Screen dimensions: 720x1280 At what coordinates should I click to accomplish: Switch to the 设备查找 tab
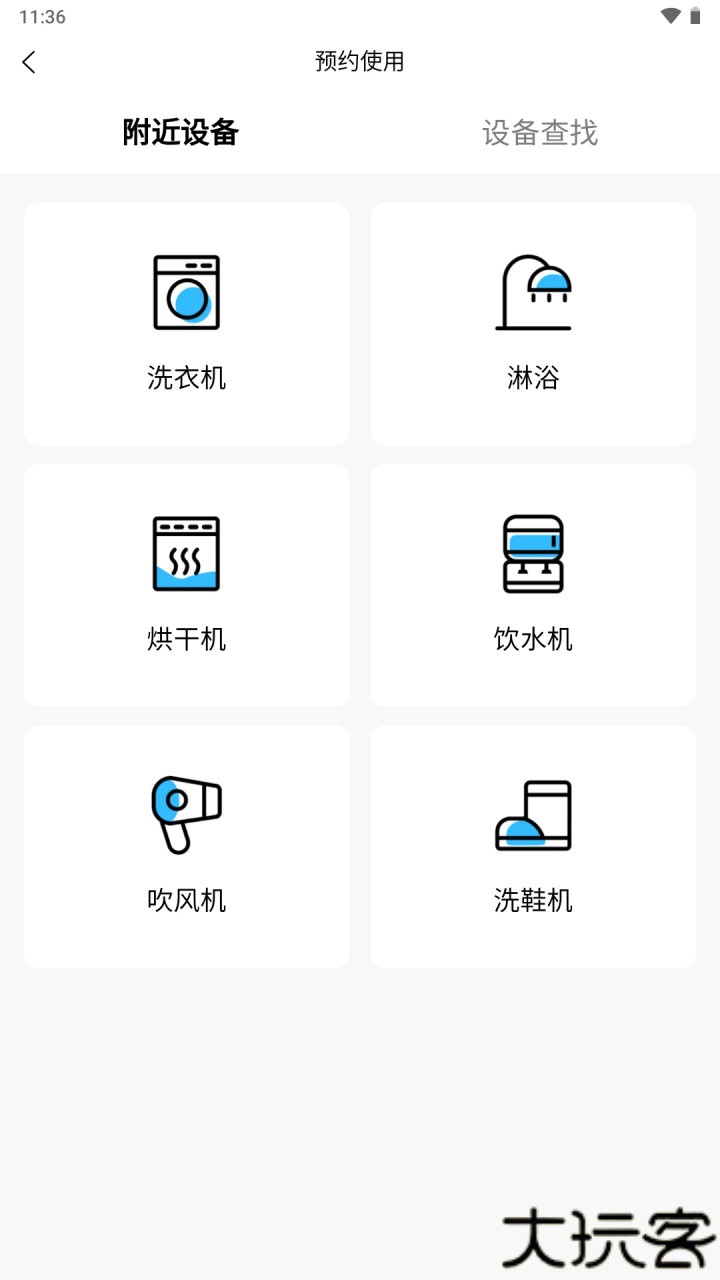click(x=539, y=132)
